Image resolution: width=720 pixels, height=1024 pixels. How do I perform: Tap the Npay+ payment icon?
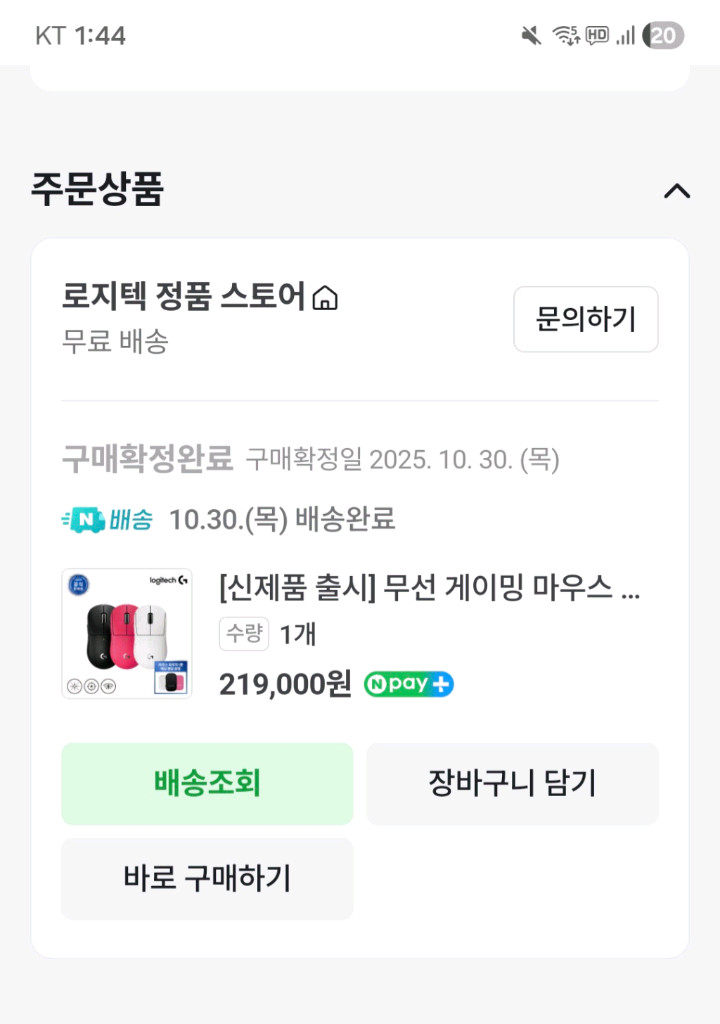[x=406, y=683]
